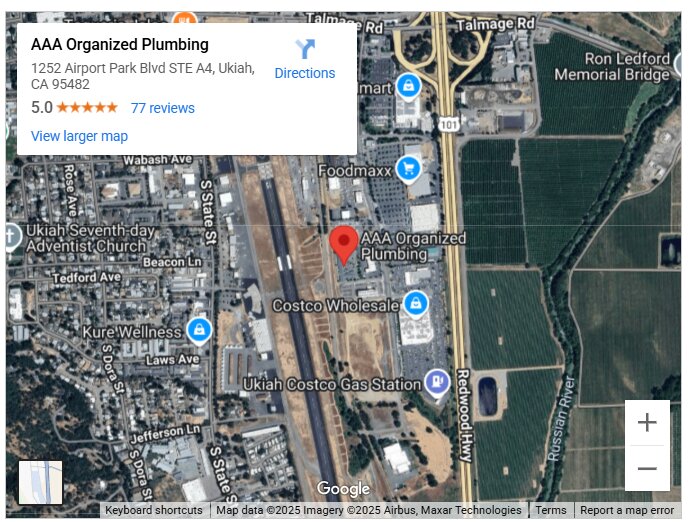Select the Ukiah Costco Gas Station marker
The width and height of the screenshot is (691, 522).
coord(437,382)
